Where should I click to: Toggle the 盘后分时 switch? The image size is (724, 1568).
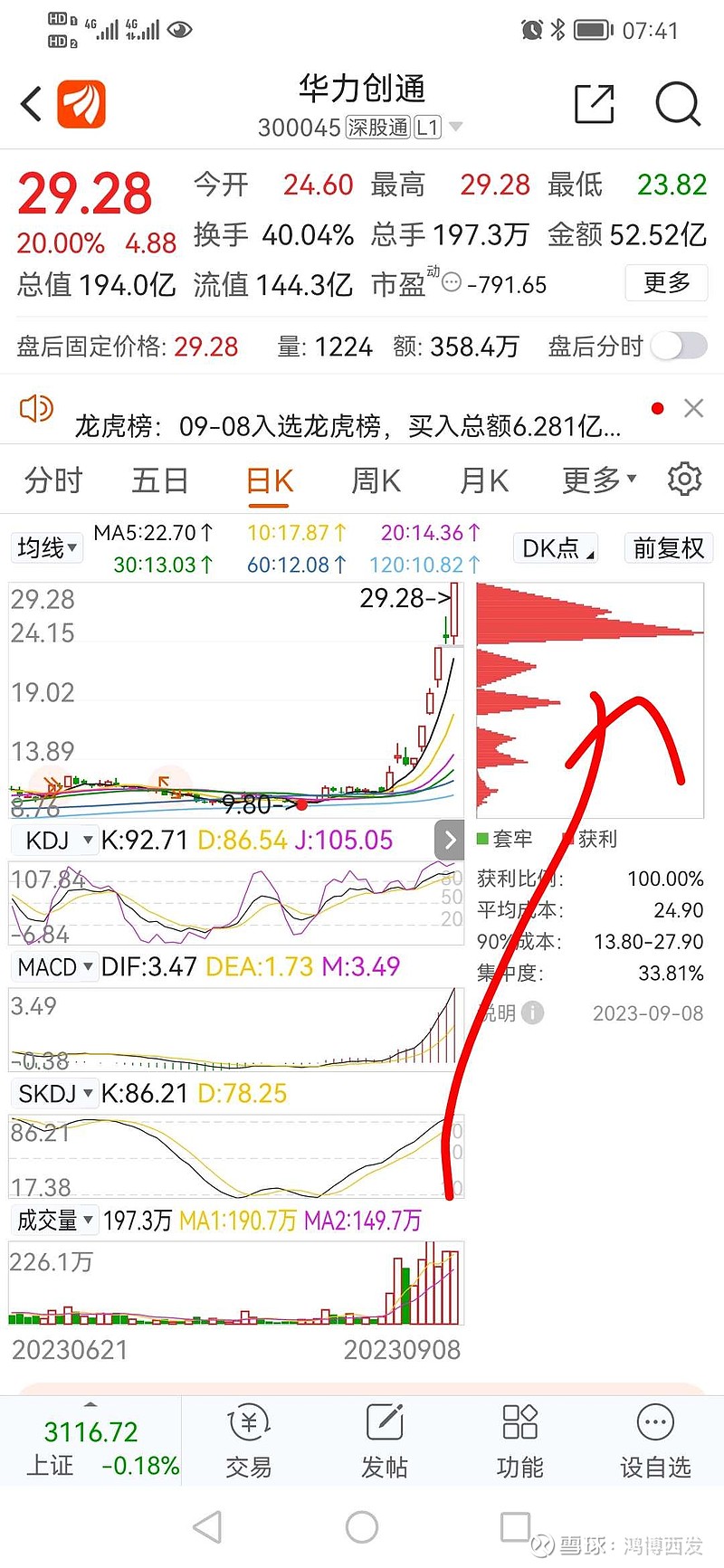click(679, 346)
